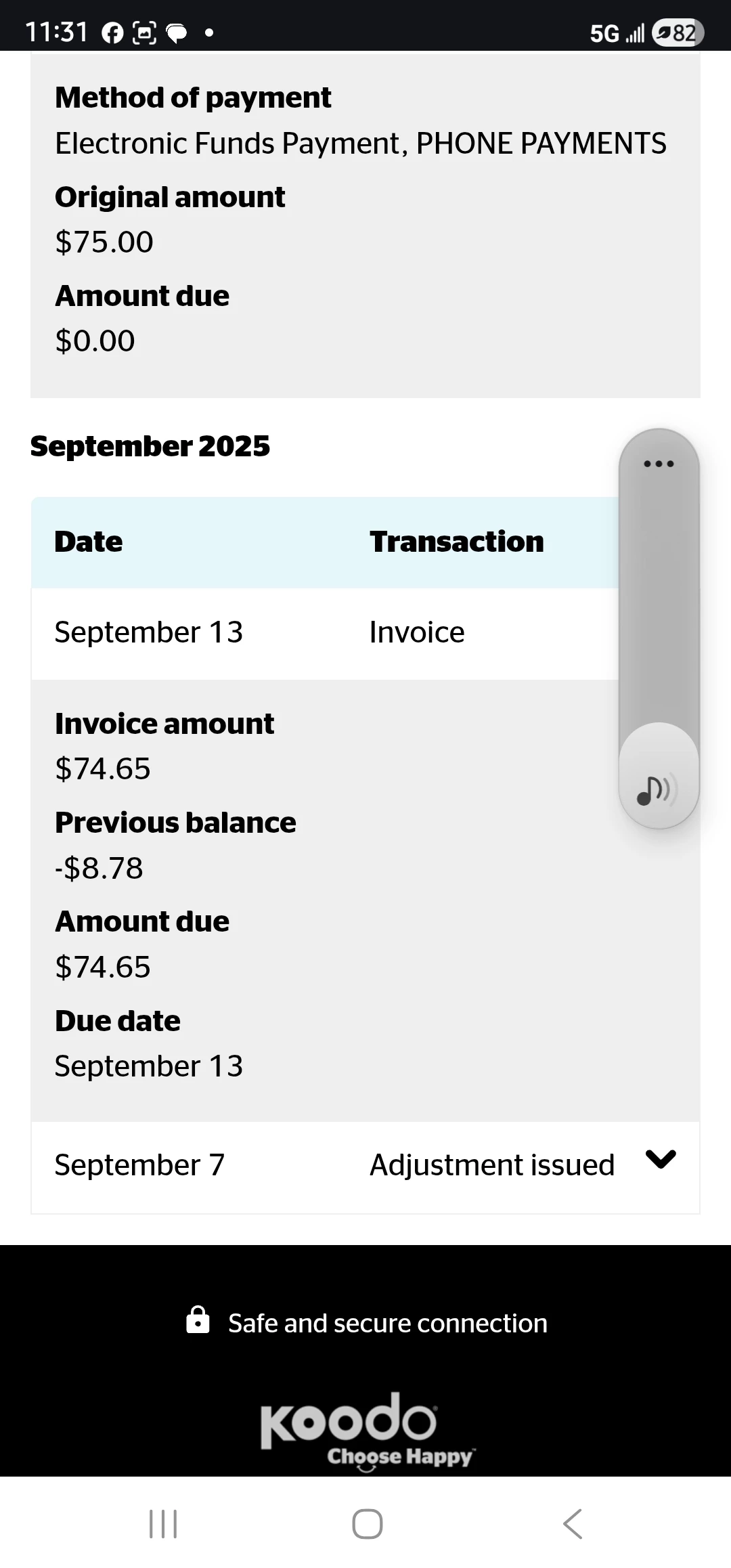Go to the home screen
The width and height of the screenshot is (731, 1568).
[367, 1524]
